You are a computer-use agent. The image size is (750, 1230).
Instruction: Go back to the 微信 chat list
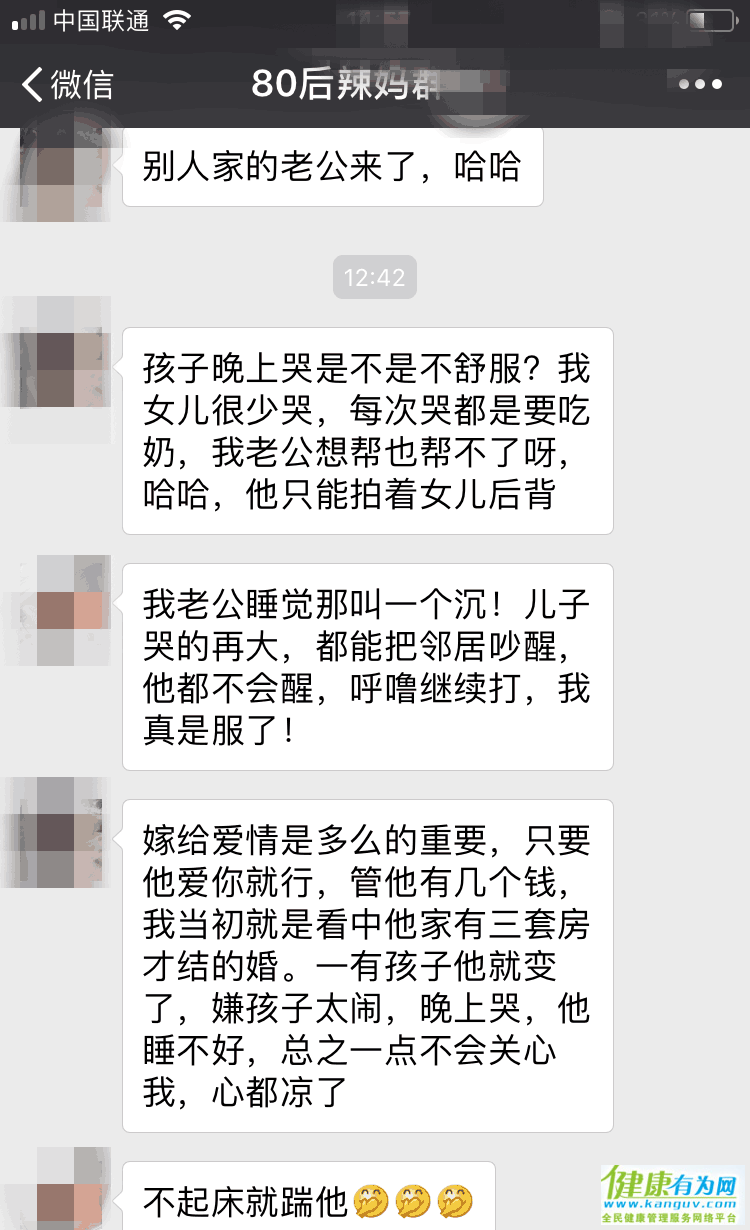(68, 84)
